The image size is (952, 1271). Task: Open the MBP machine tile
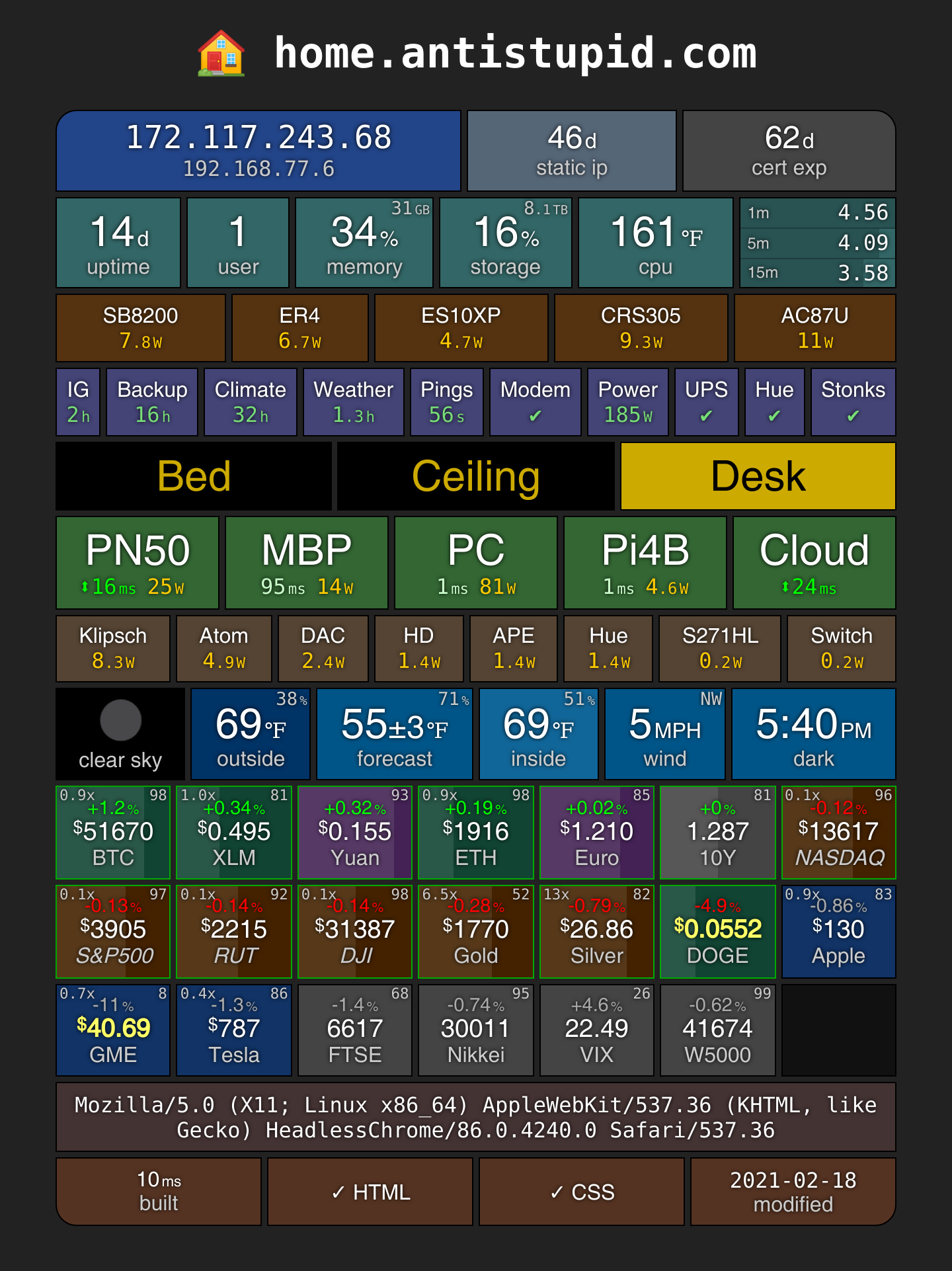(307, 563)
